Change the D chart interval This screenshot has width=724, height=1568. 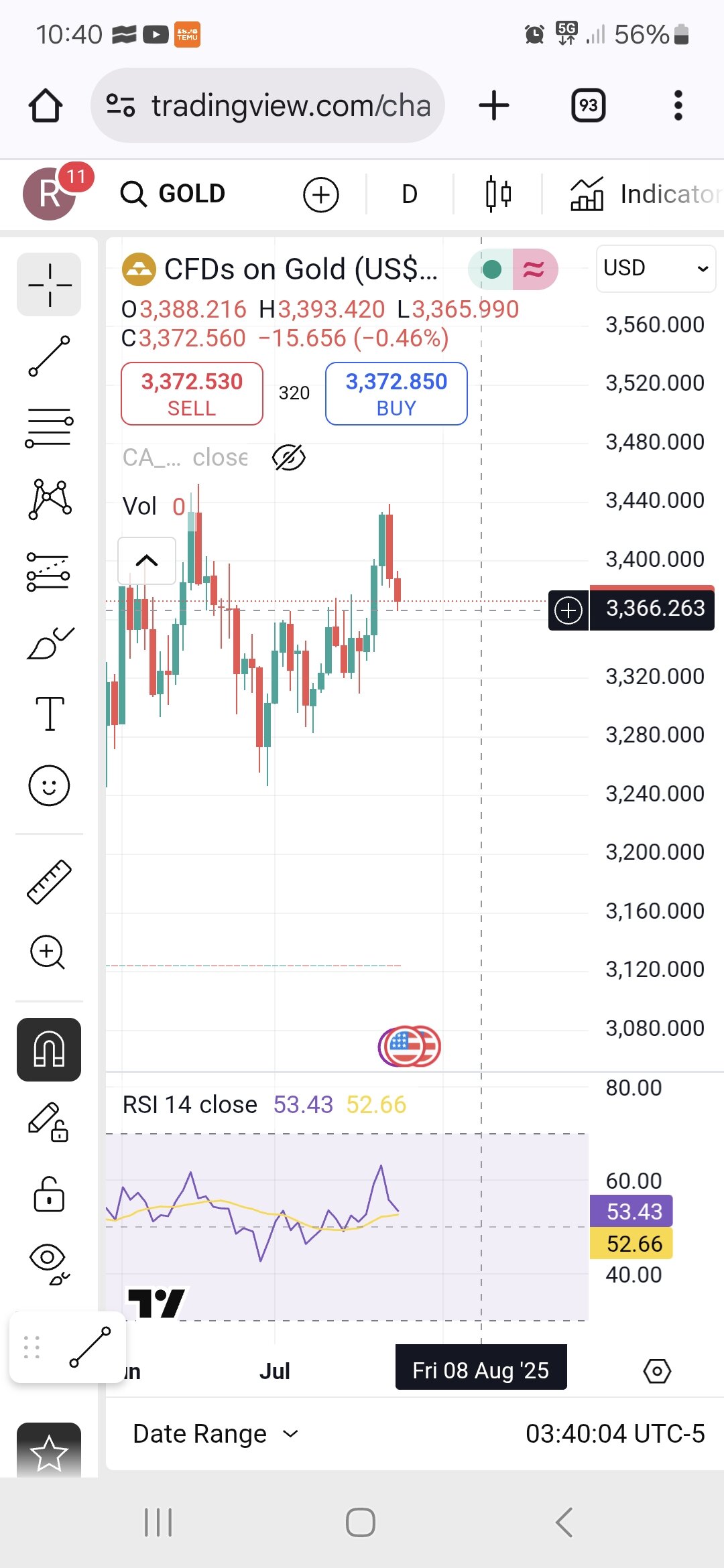pyautogui.click(x=410, y=194)
